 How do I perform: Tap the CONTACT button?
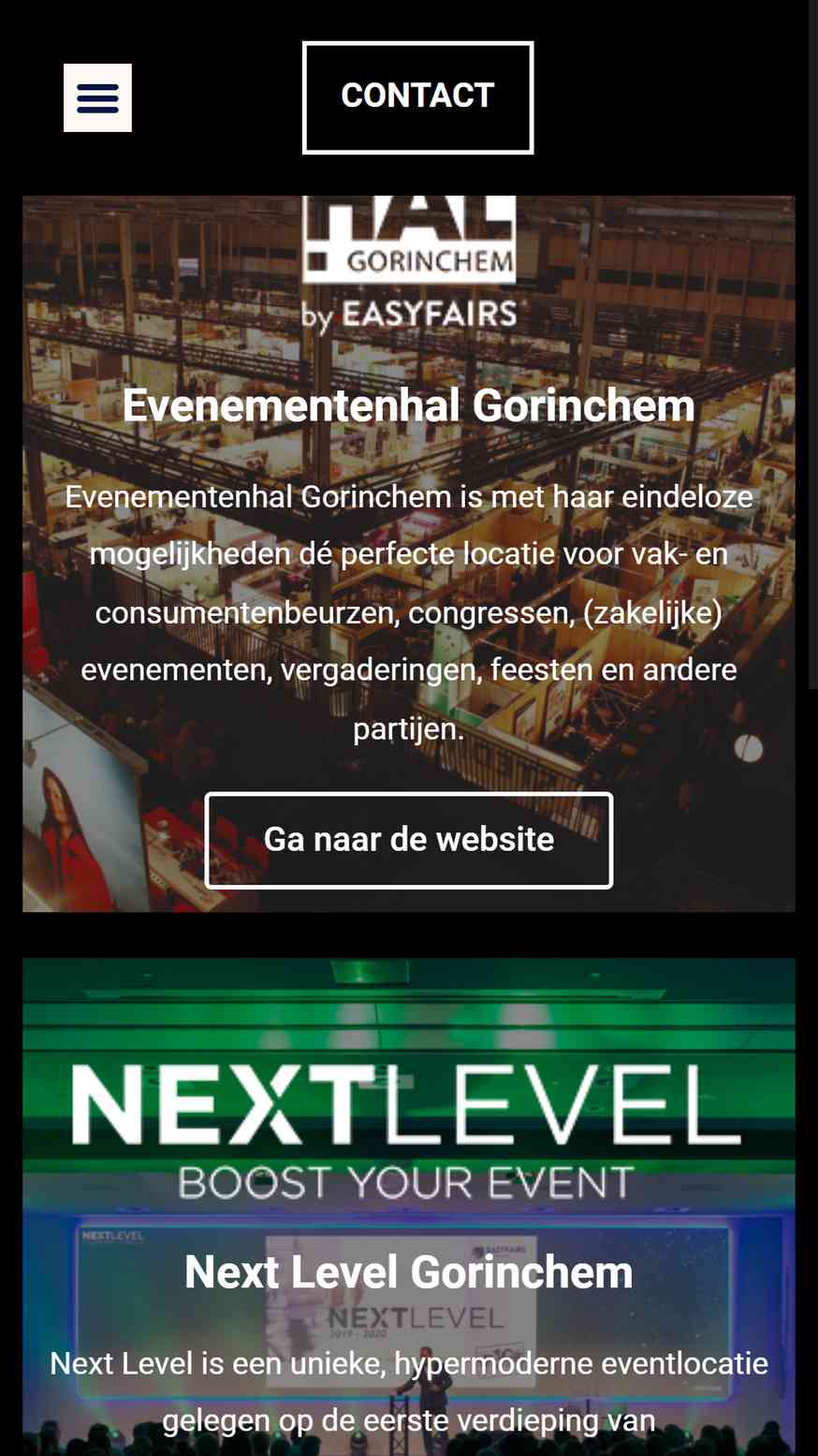pos(417,96)
